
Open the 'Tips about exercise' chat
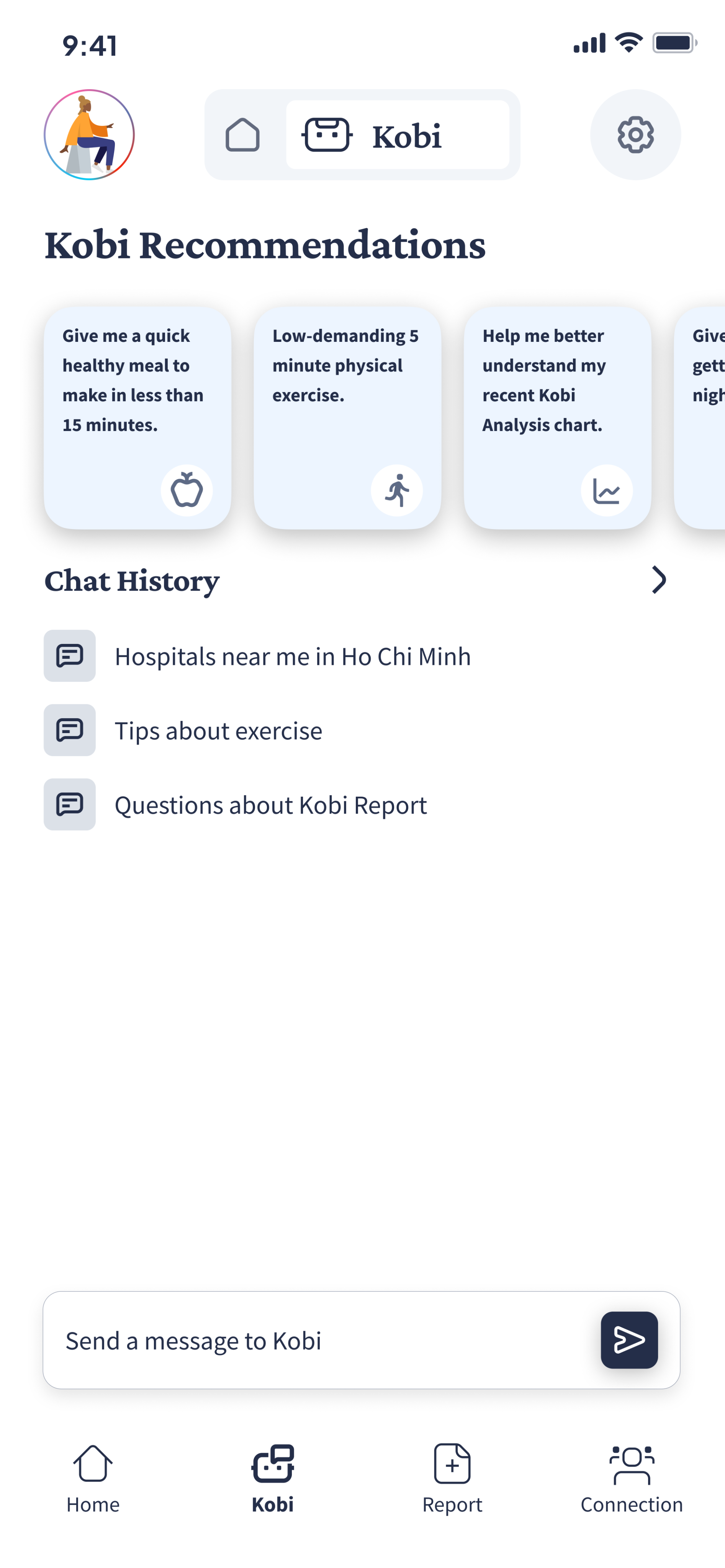tap(218, 730)
